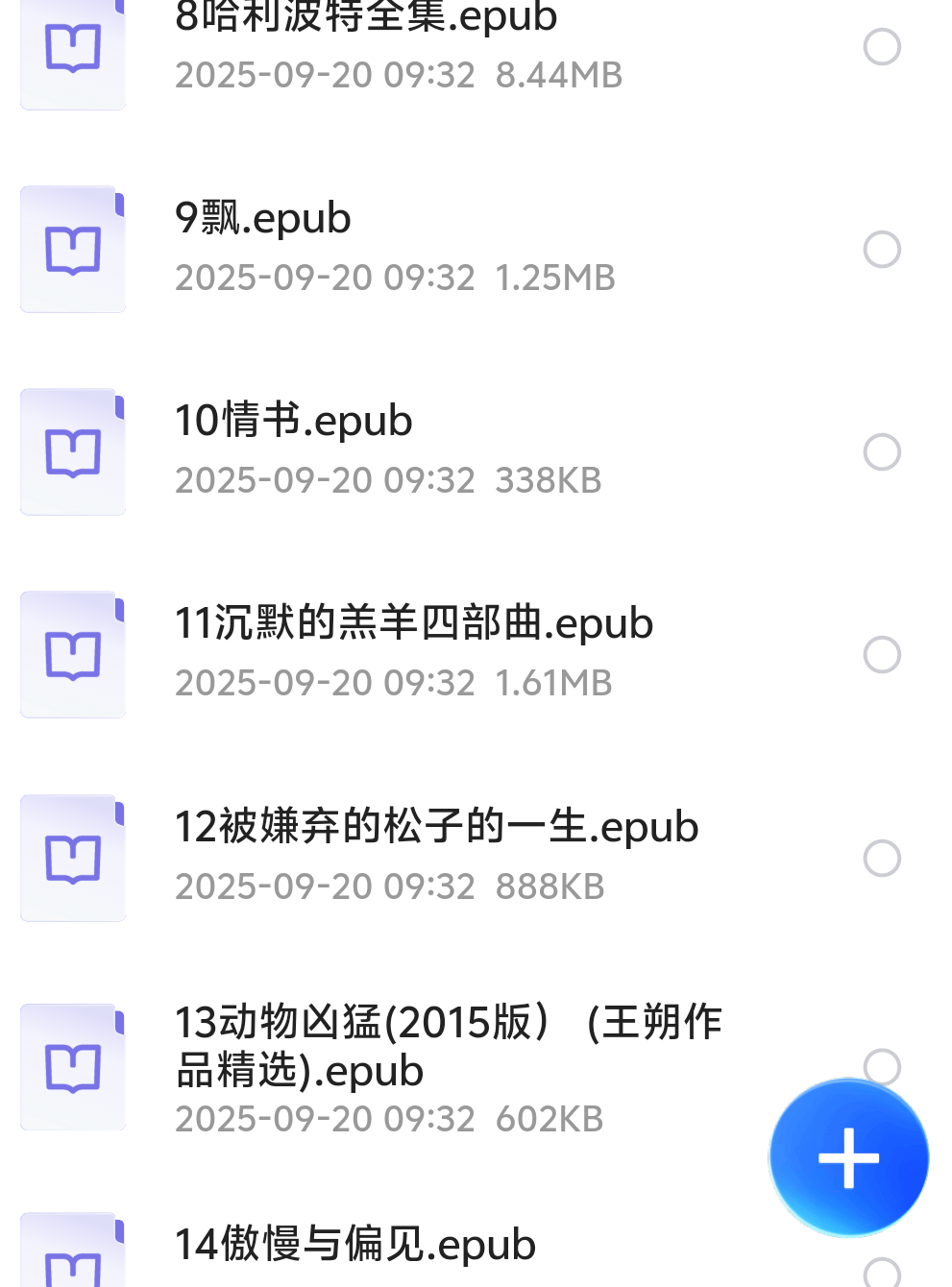Mark 10情书.epub as selected
The image size is (952, 1287).
pyautogui.click(x=881, y=452)
